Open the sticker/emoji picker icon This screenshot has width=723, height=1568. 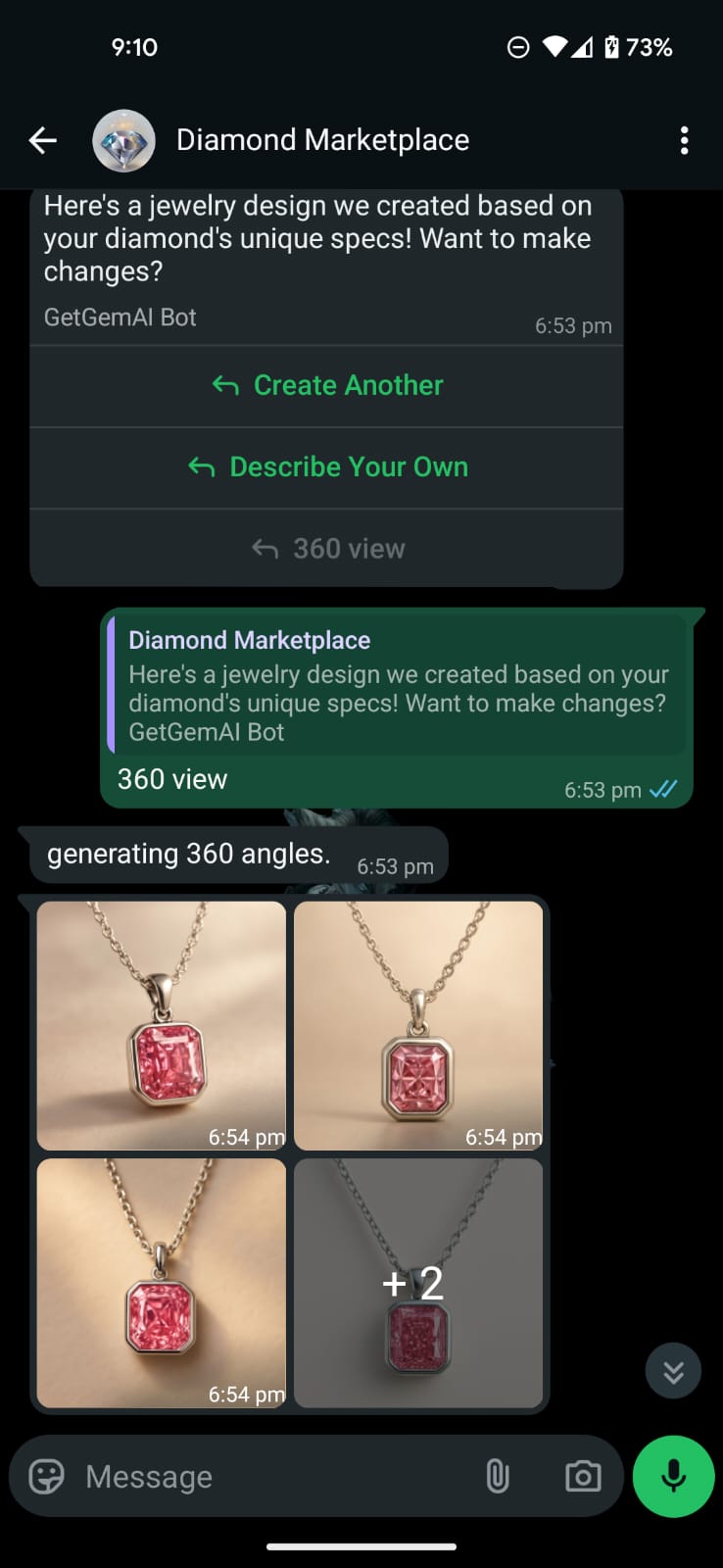[x=46, y=1476]
